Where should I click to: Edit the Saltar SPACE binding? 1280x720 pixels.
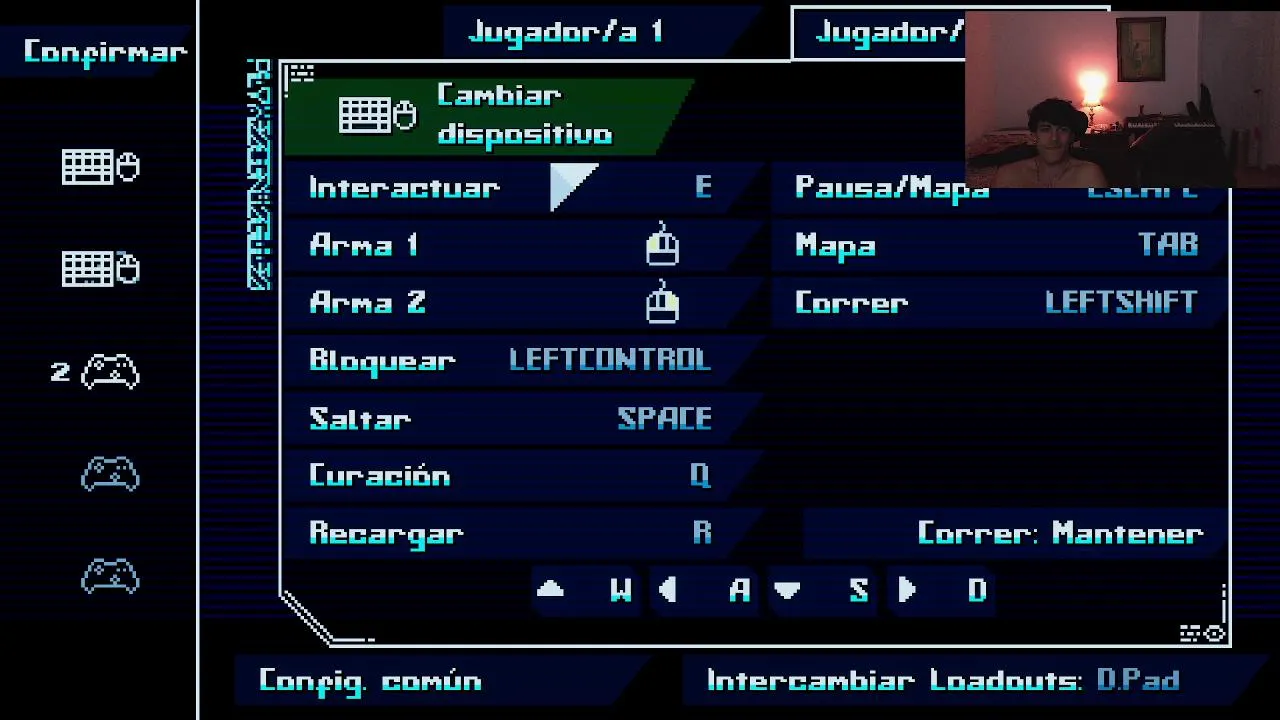(x=510, y=418)
